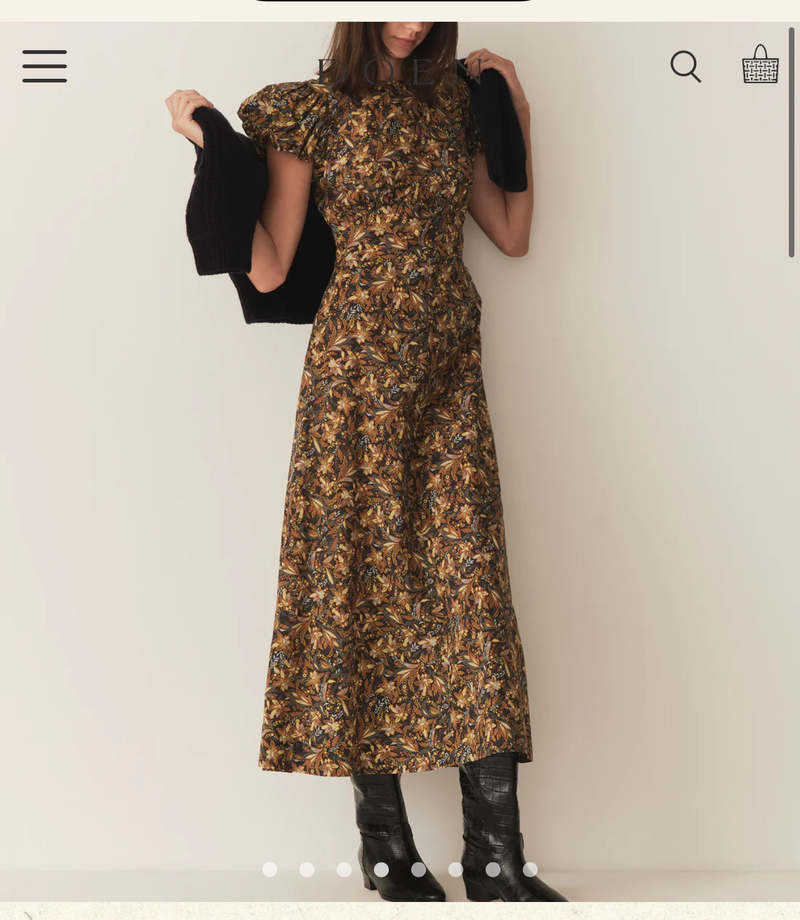Open the search icon
The height and width of the screenshot is (920, 800).
coord(685,67)
